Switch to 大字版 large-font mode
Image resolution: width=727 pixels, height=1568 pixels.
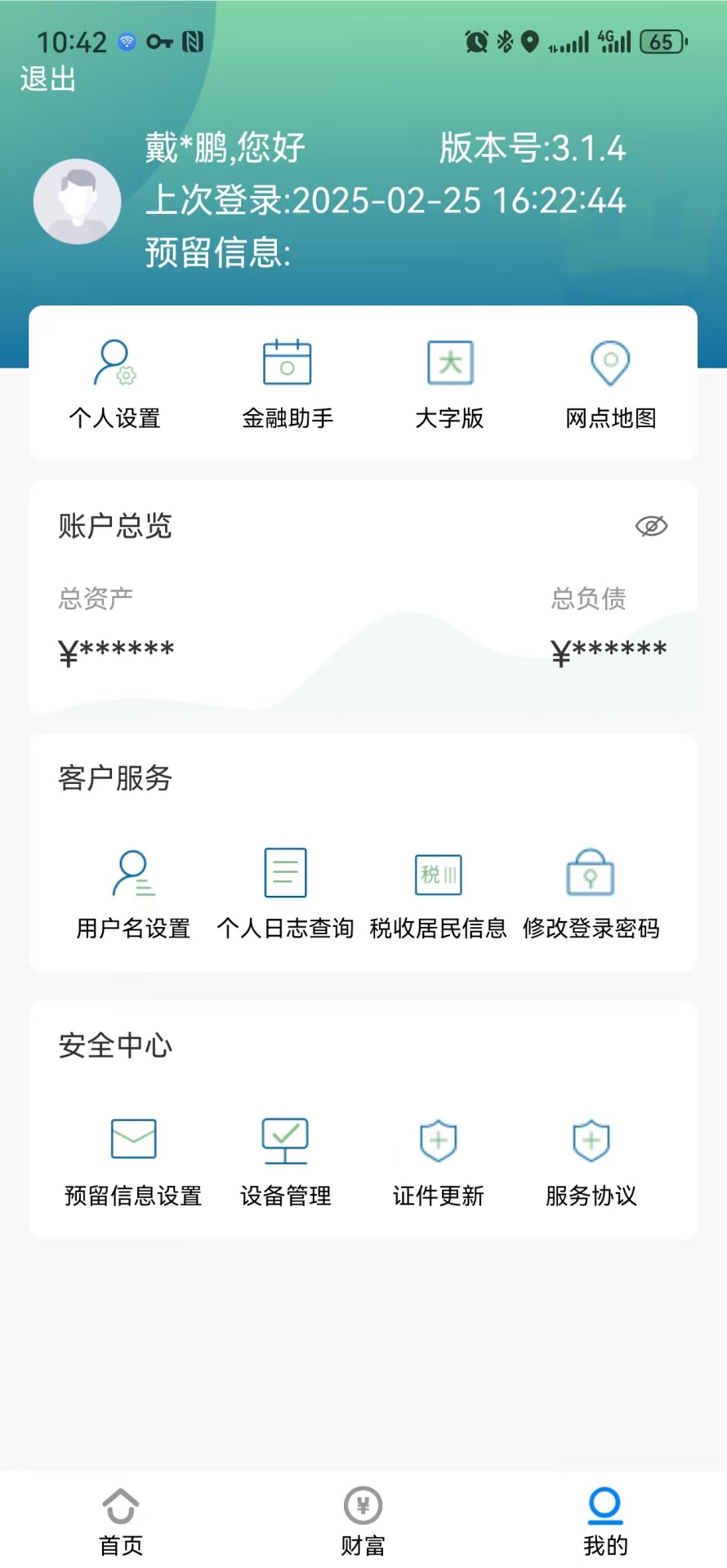pyautogui.click(x=449, y=384)
